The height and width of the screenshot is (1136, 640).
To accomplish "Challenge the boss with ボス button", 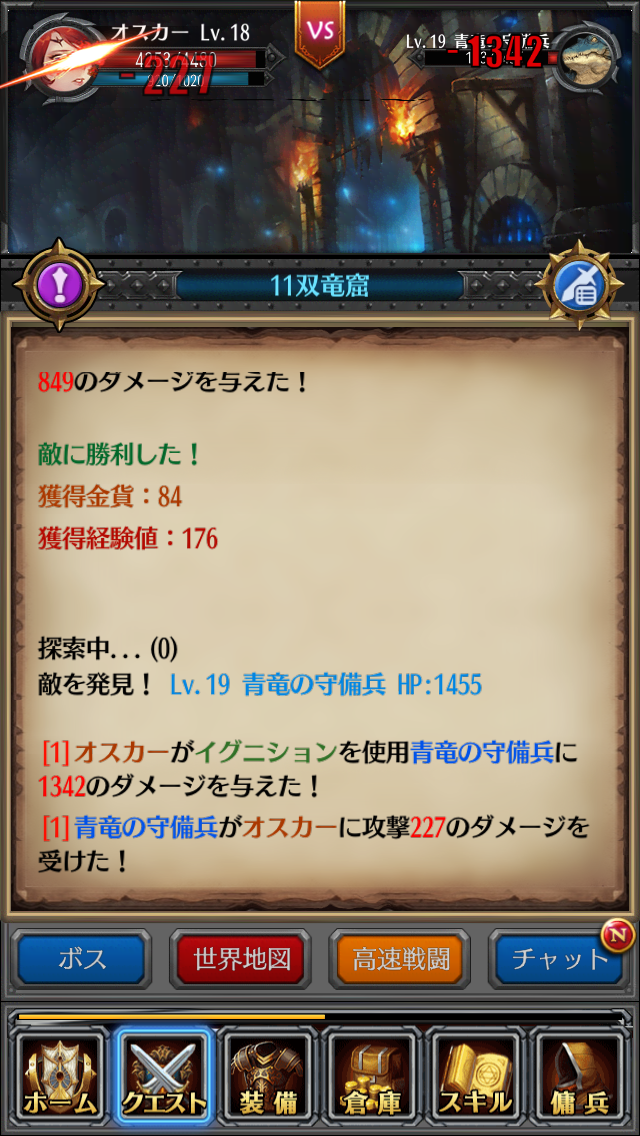I will [x=83, y=960].
